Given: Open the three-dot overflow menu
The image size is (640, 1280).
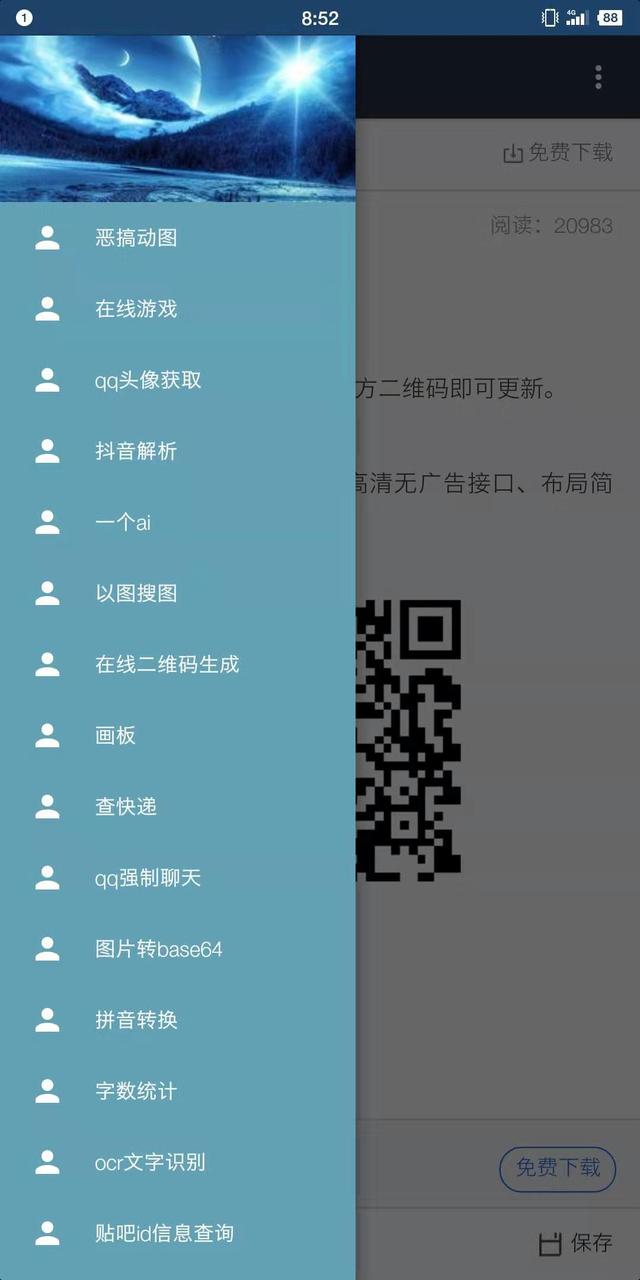Looking at the screenshot, I should tap(598, 77).
